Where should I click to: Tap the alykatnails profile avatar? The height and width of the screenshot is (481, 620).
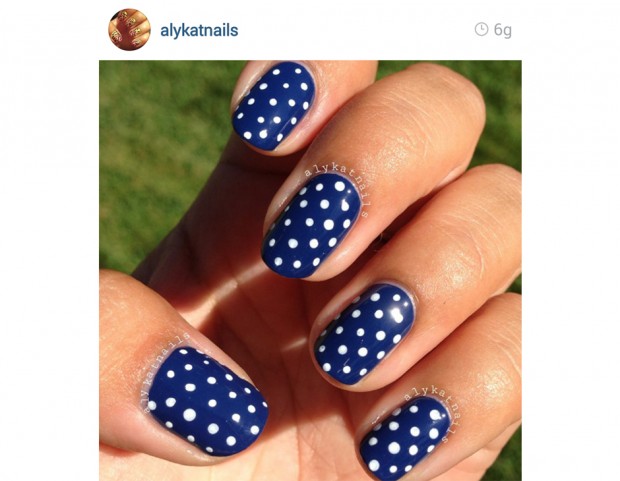[x=129, y=30]
